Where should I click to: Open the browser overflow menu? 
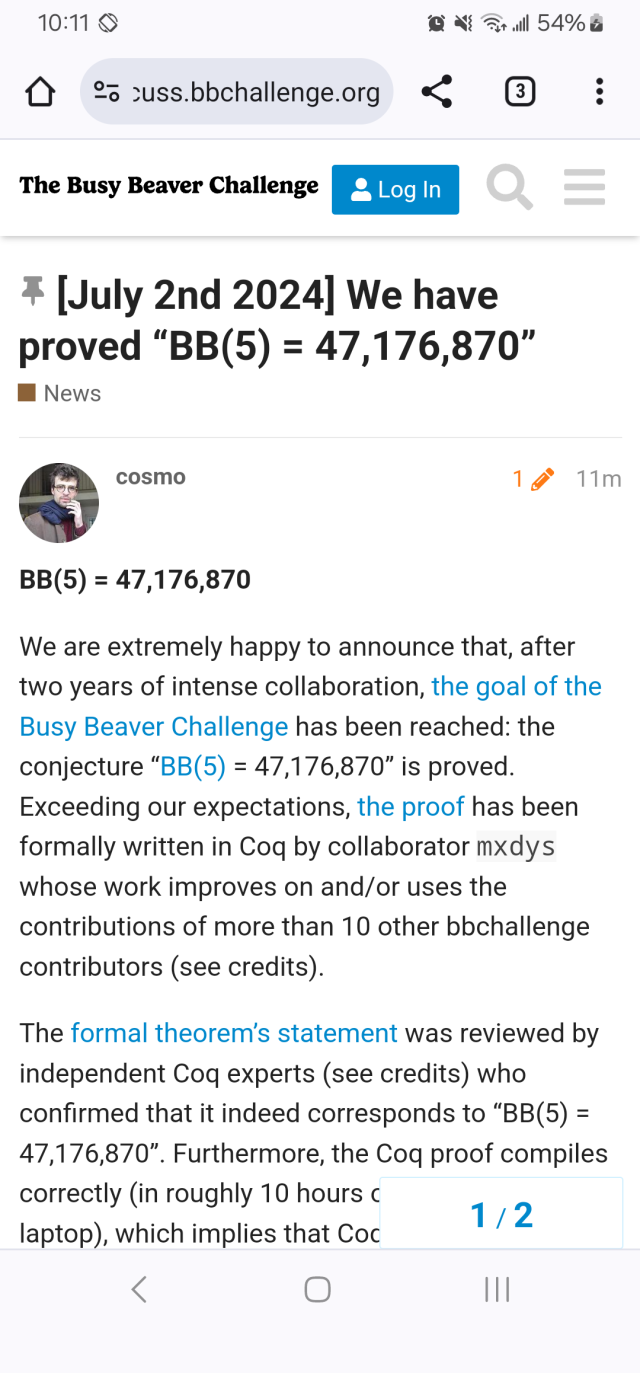tap(599, 92)
